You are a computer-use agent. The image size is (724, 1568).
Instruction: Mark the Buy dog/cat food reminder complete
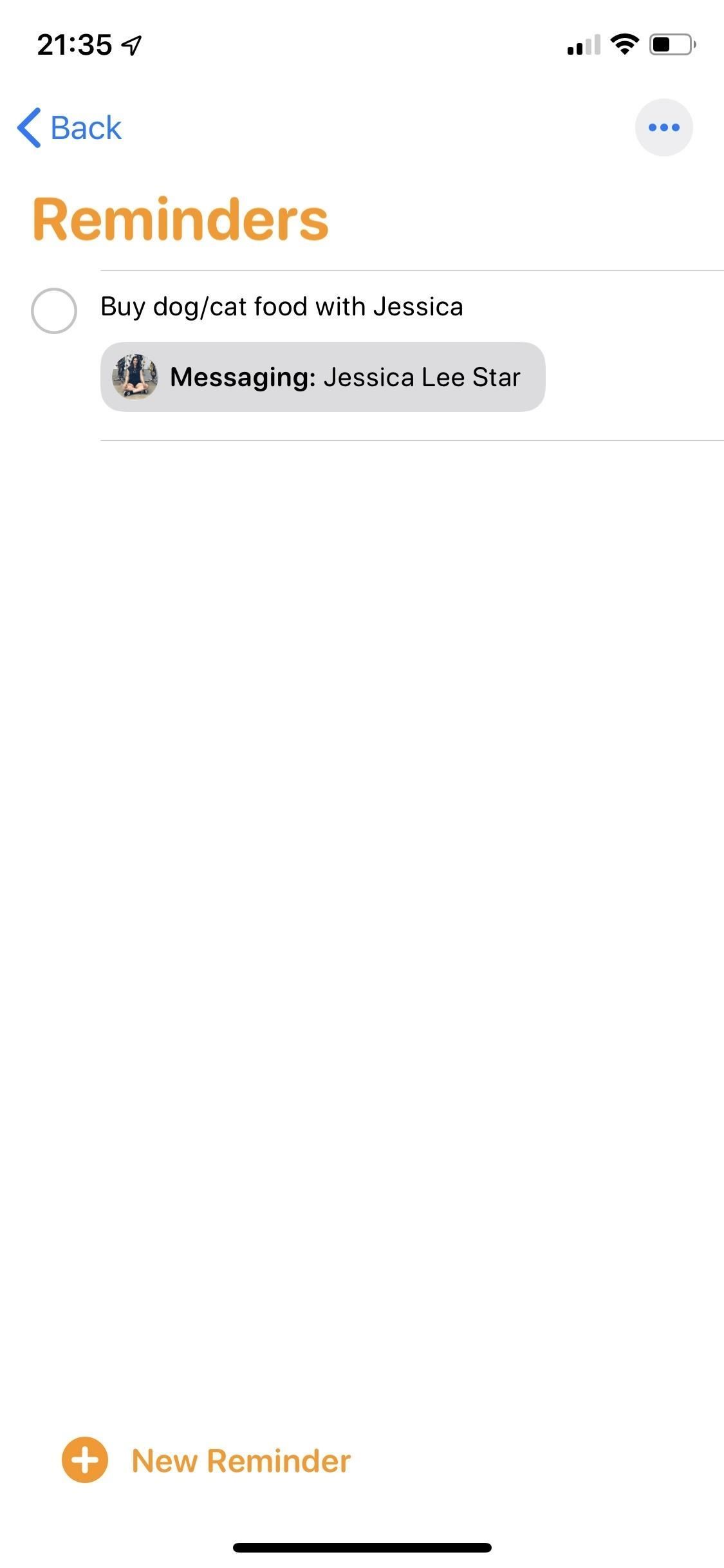click(x=54, y=311)
